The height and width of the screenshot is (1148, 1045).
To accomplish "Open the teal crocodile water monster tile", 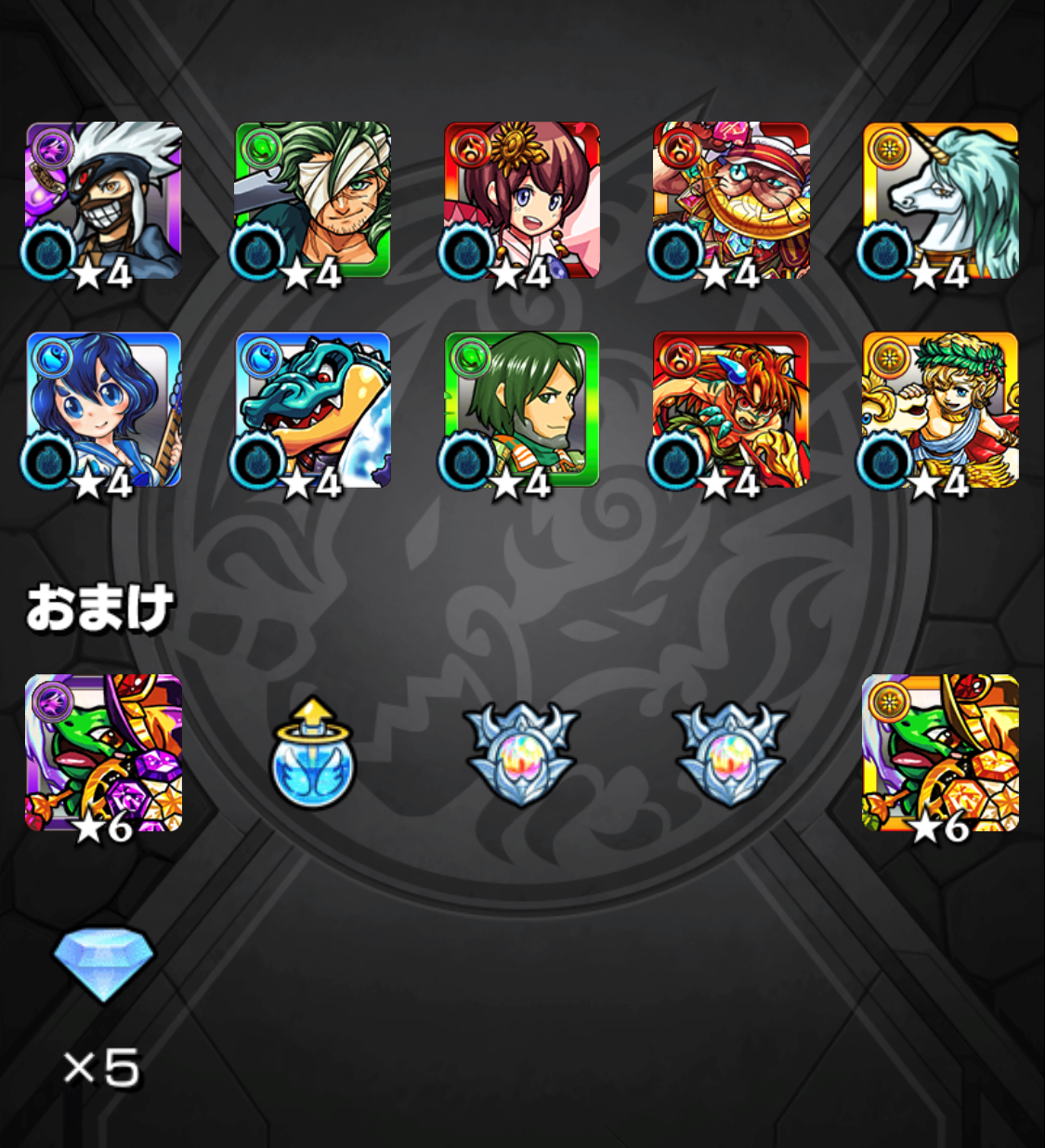I will (x=312, y=411).
